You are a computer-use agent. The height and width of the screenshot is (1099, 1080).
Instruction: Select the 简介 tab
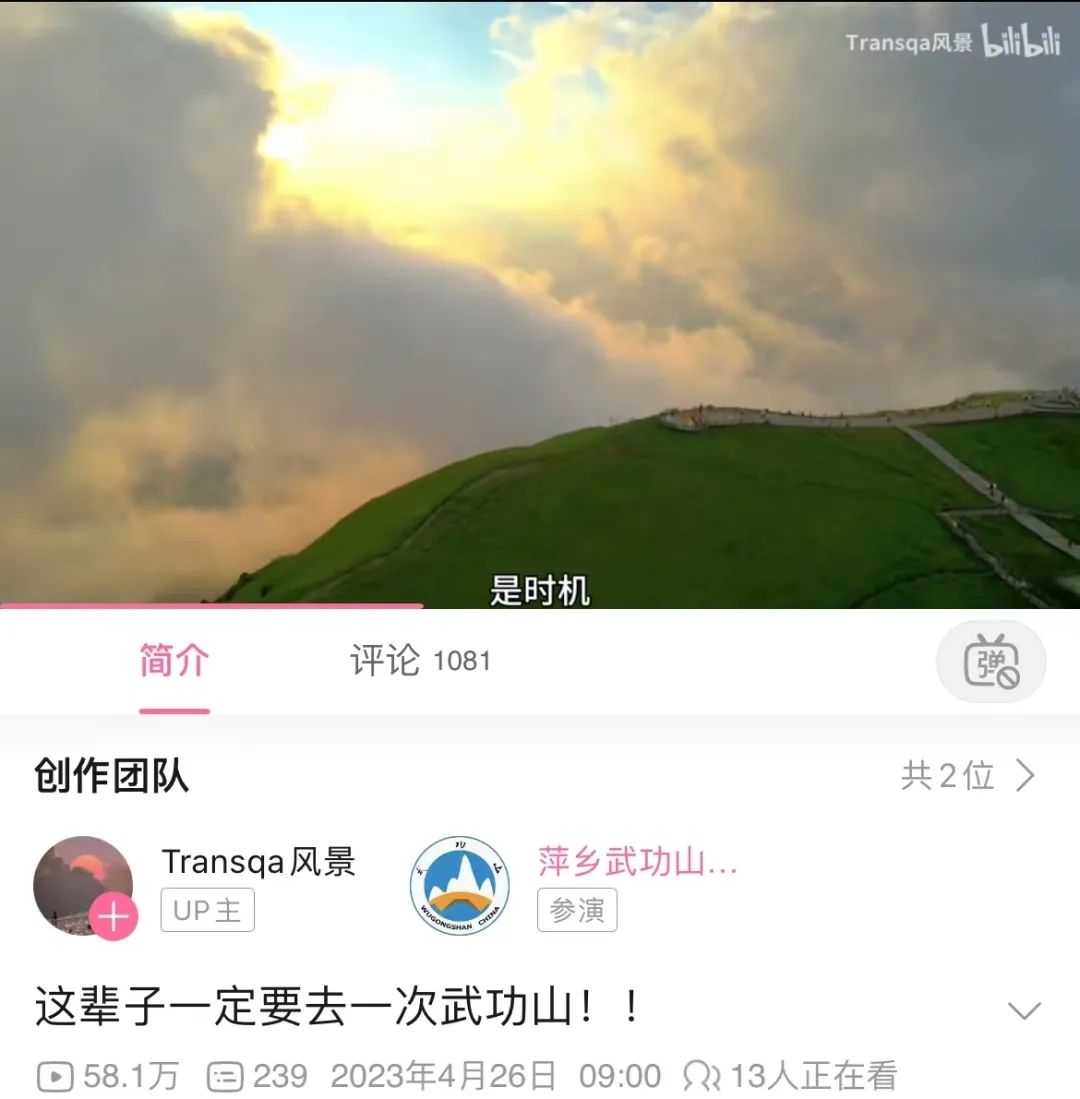(174, 661)
